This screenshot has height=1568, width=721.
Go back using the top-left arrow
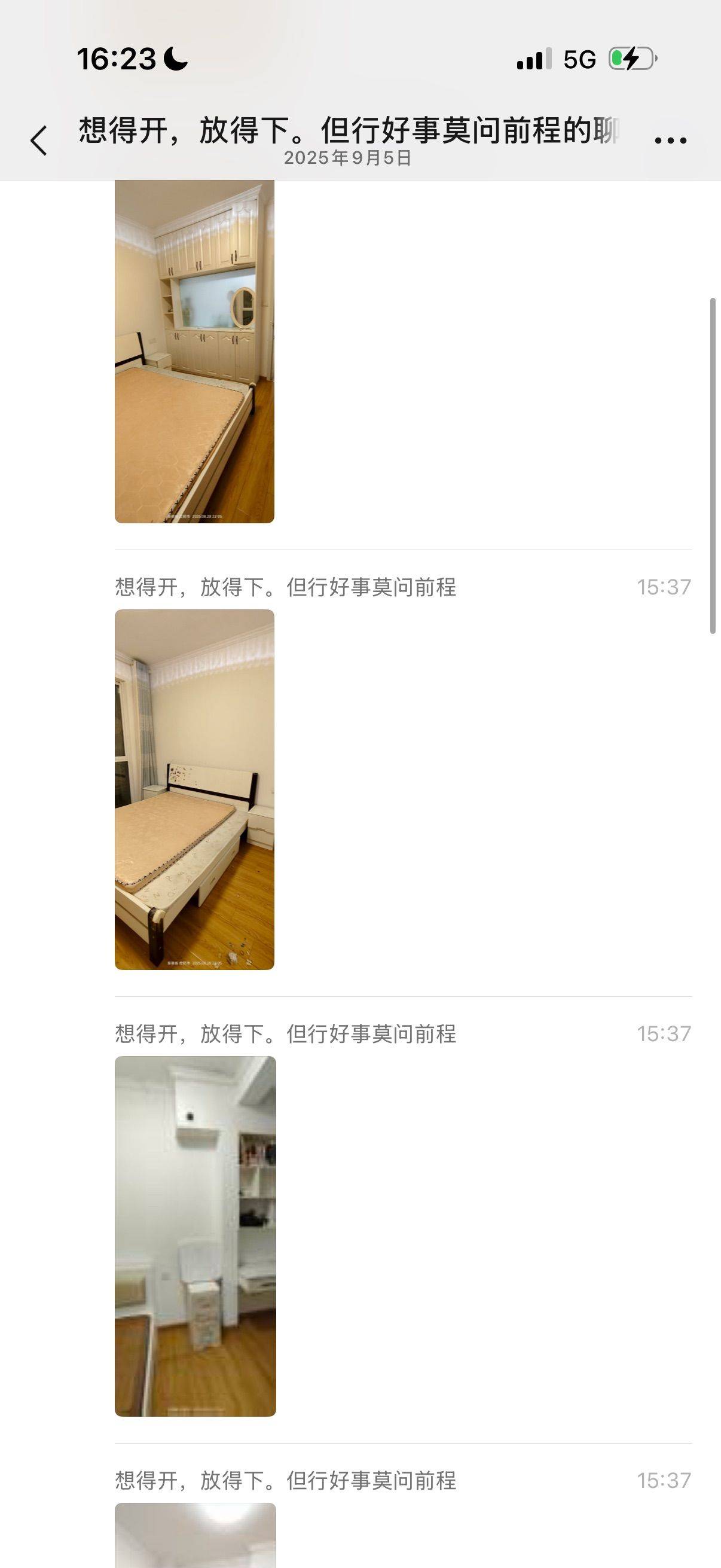39,141
